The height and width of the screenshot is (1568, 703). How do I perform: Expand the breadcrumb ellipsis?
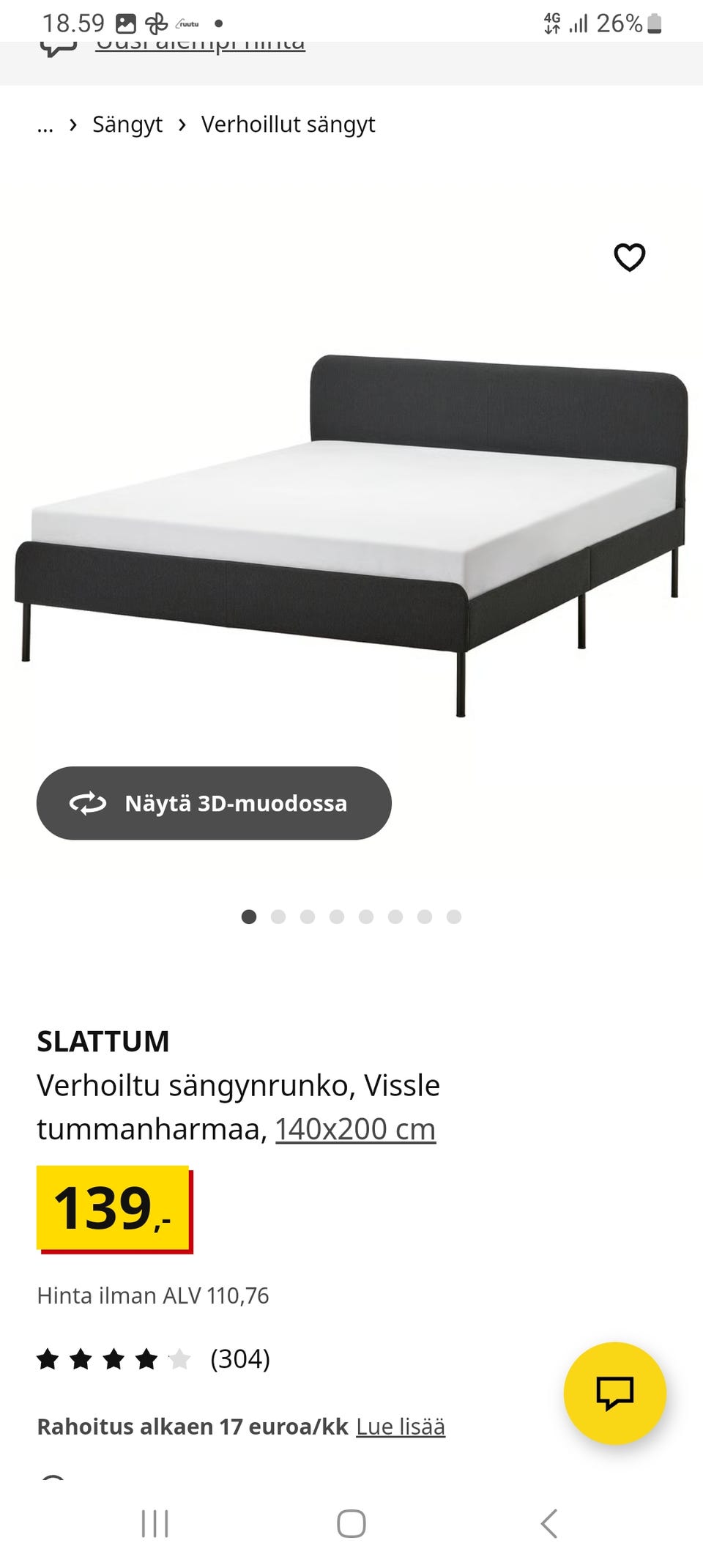(x=45, y=124)
